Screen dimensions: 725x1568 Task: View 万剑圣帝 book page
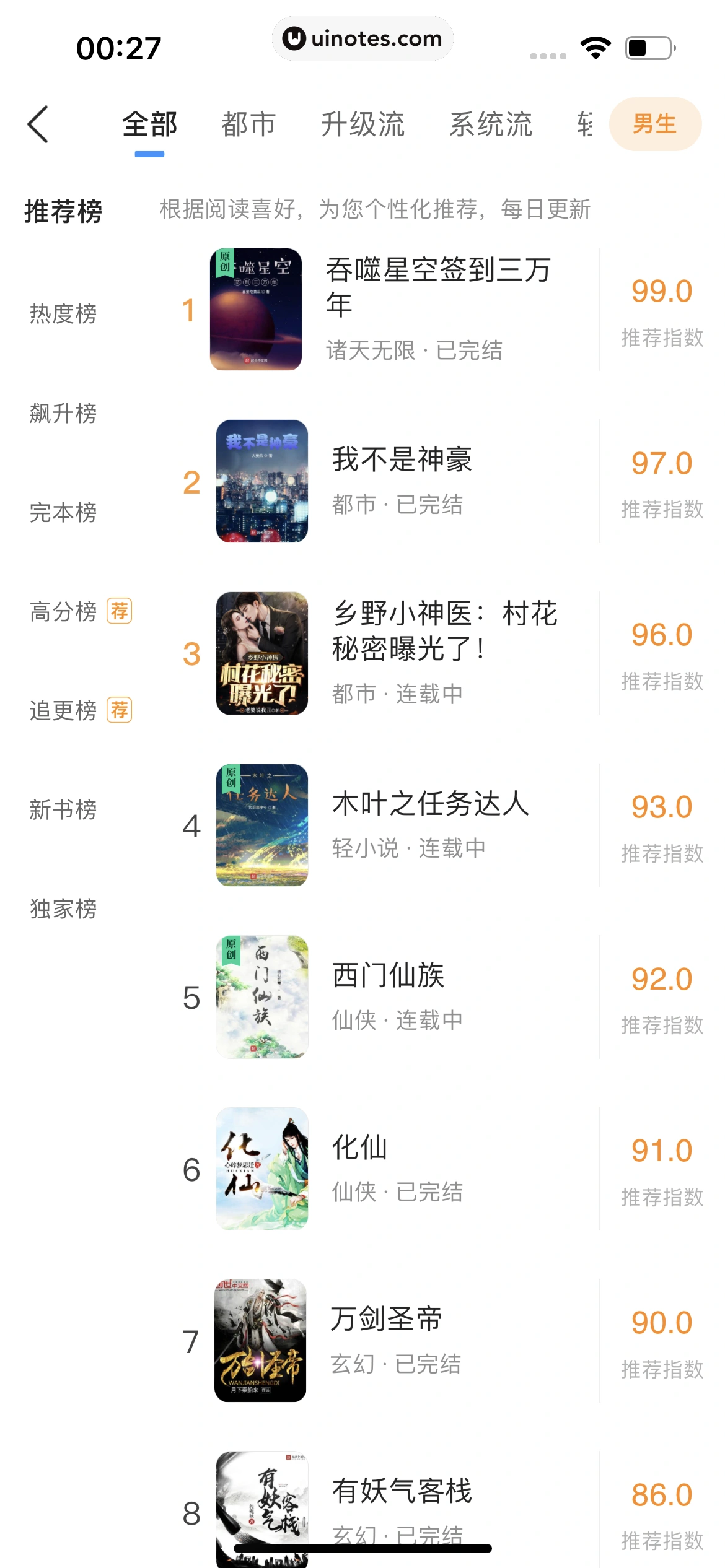tap(385, 1320)
